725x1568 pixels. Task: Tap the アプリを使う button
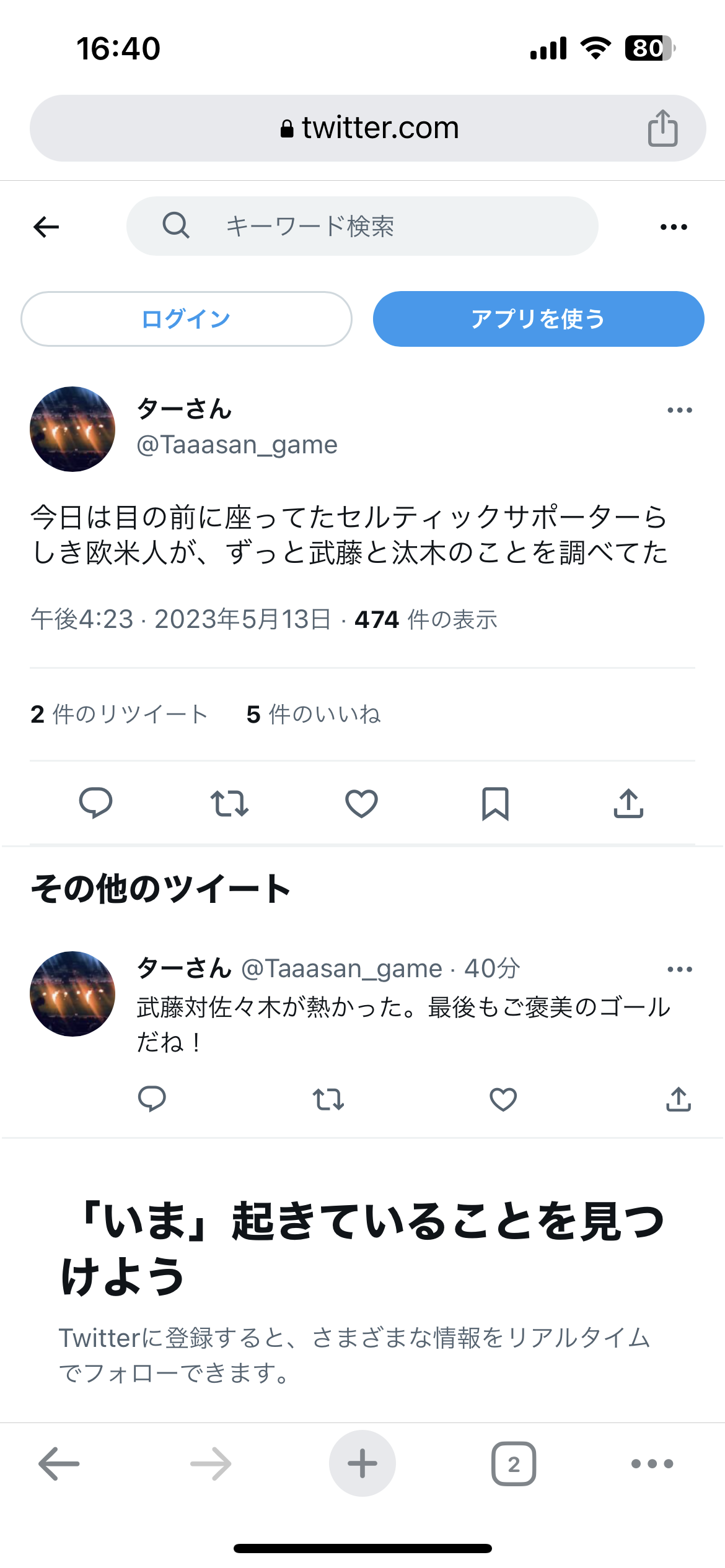[x=538, y=319]
